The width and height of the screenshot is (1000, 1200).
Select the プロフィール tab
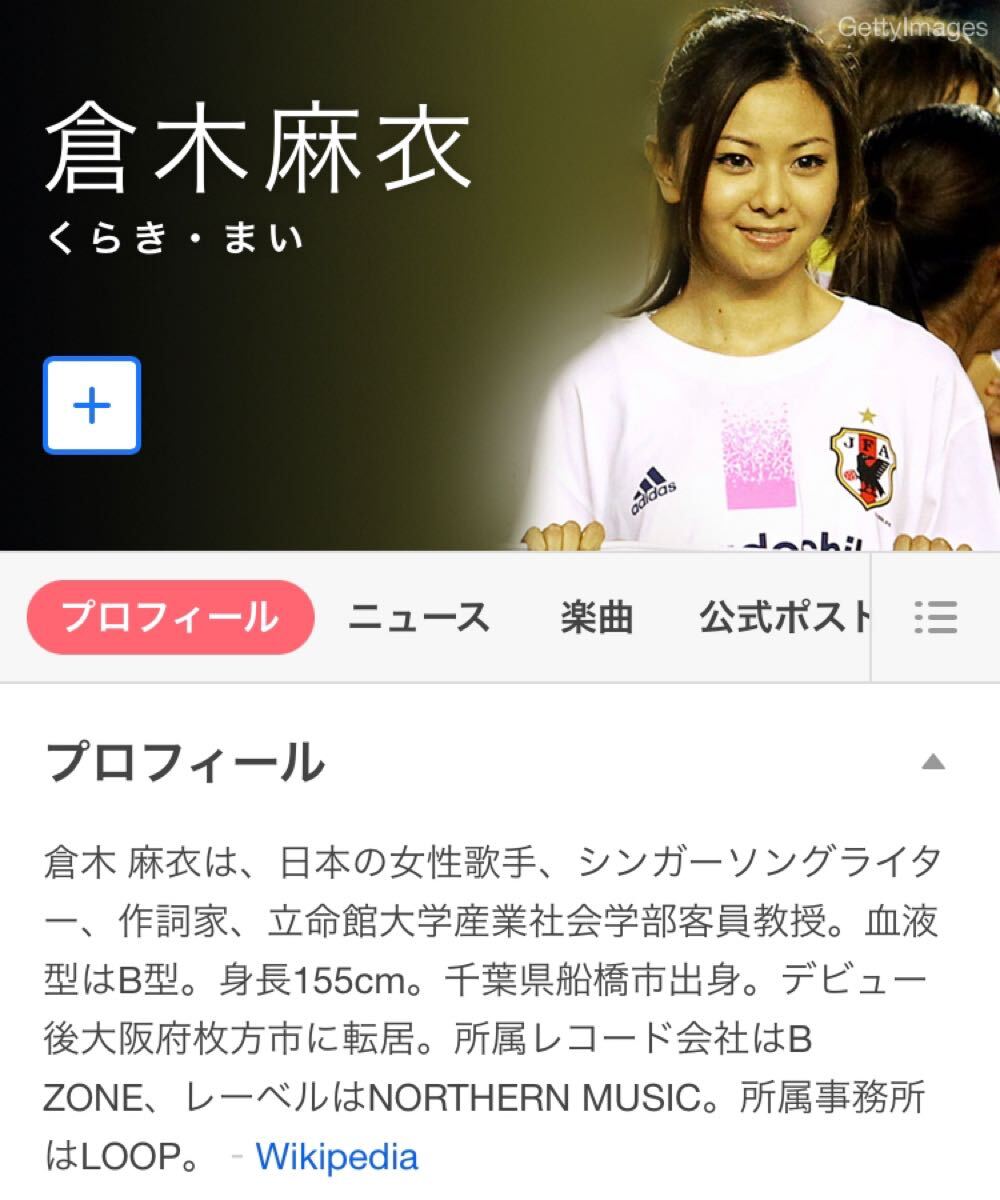(170, 618)
